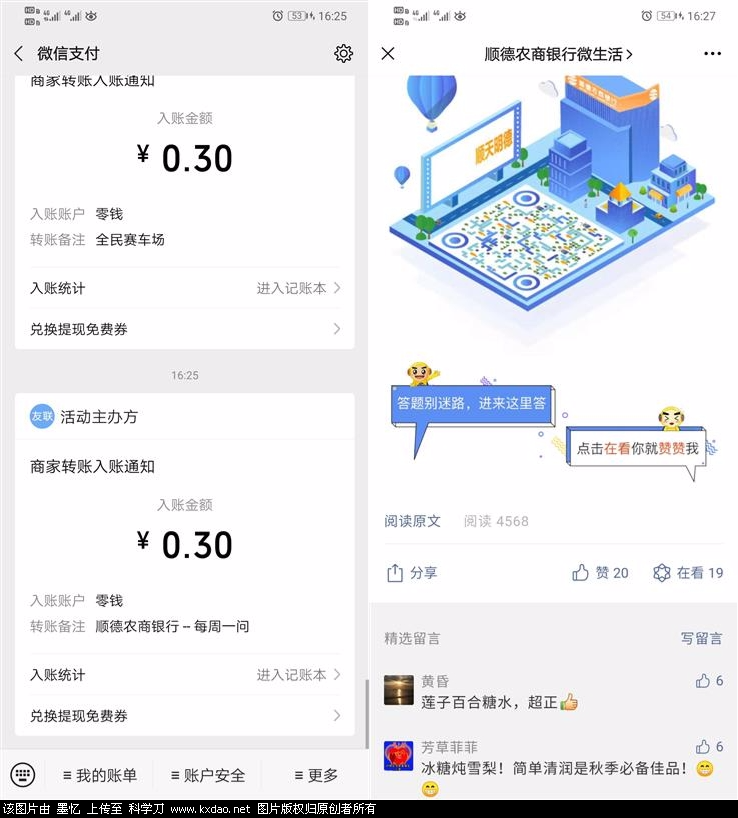
Task: Tap the 阅读原文 link
Action: [x=412, y=521]
